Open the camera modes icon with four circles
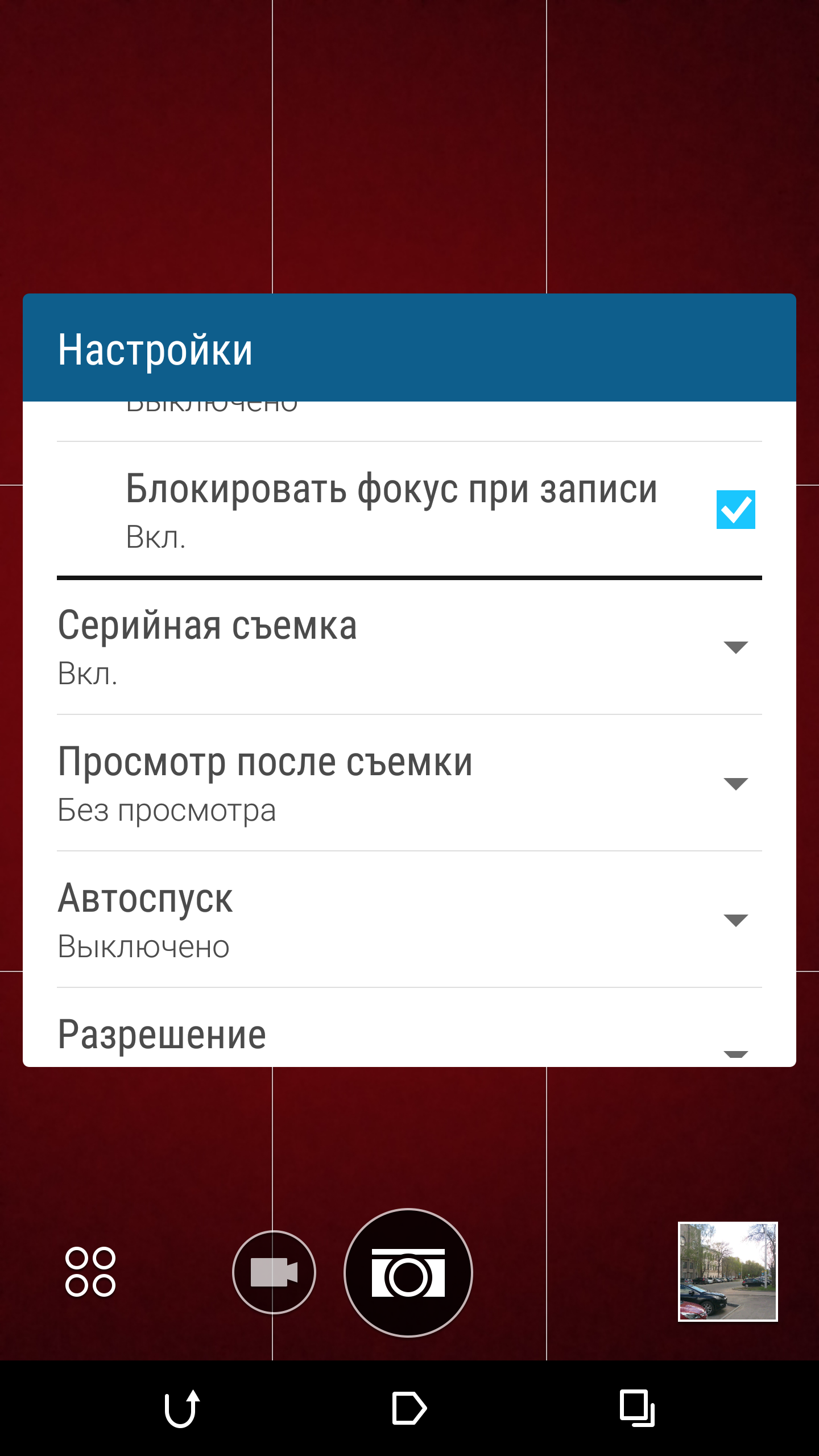The height and width of the screenshot is (1456, 819). pos(90,1272)
